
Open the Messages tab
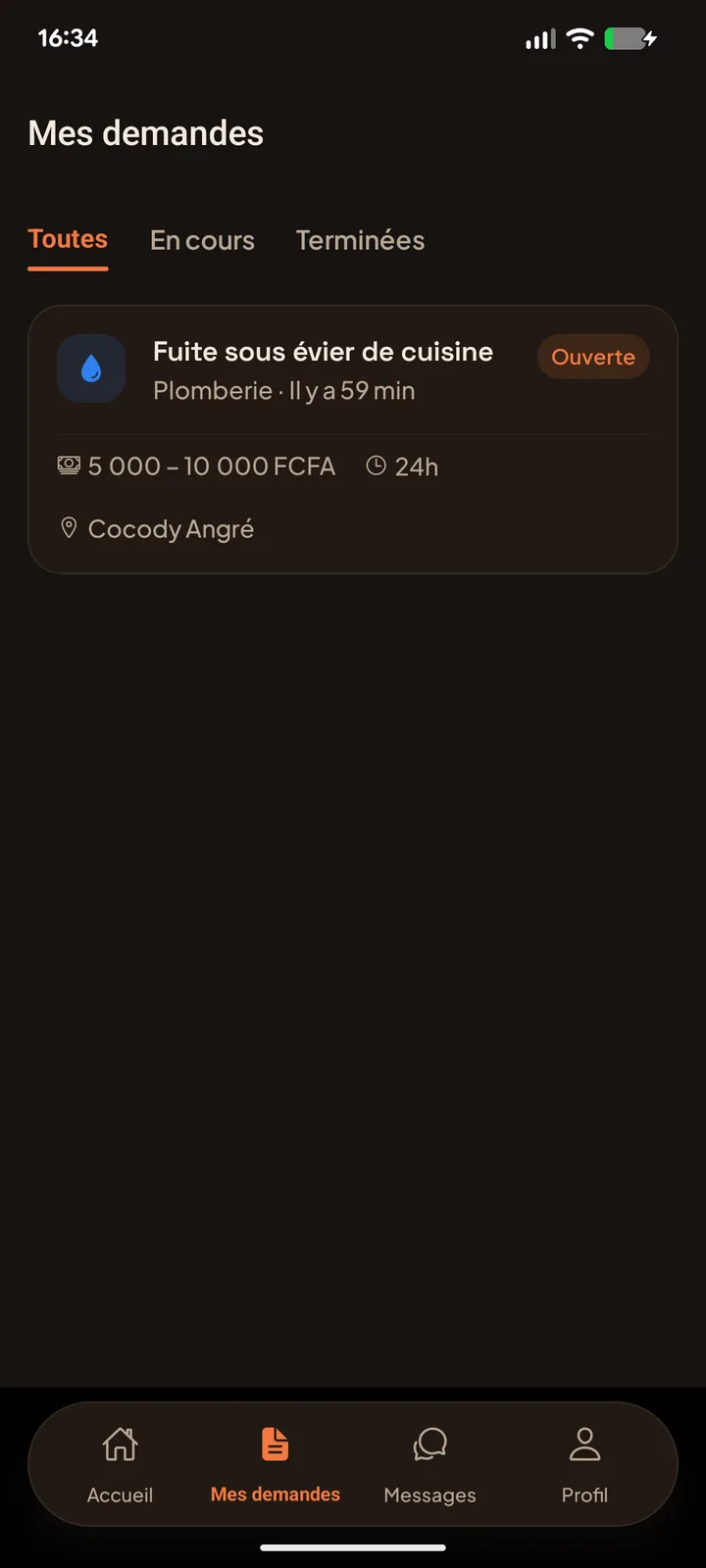pos(429,1464)
